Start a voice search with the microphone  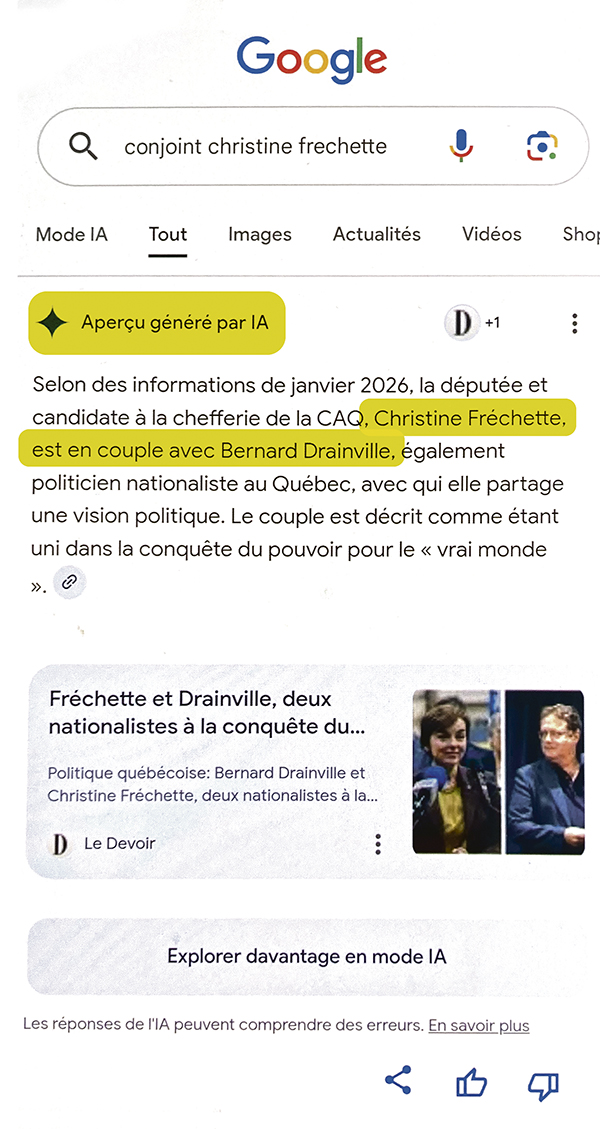pos(461,147)
